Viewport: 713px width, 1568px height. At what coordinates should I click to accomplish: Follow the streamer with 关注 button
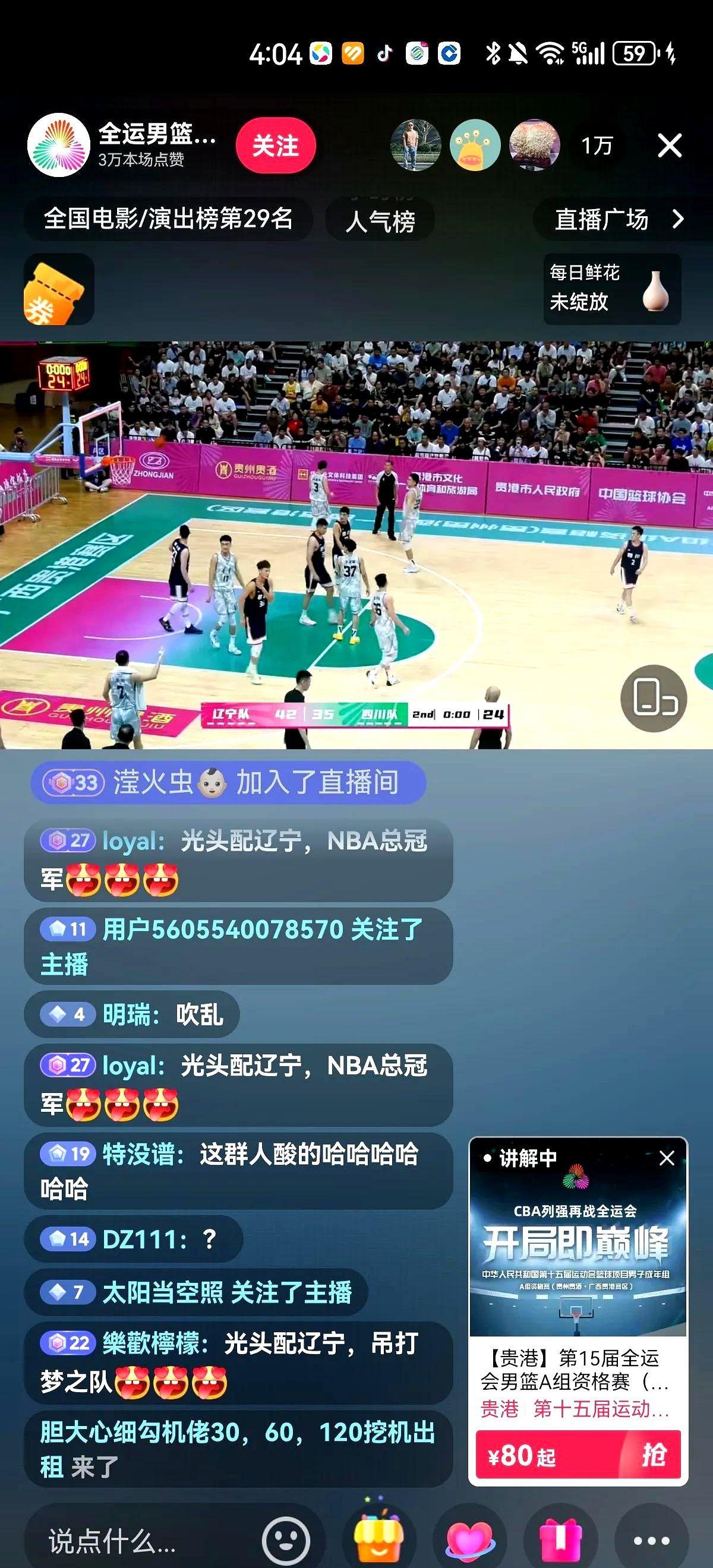pos(275,146)
